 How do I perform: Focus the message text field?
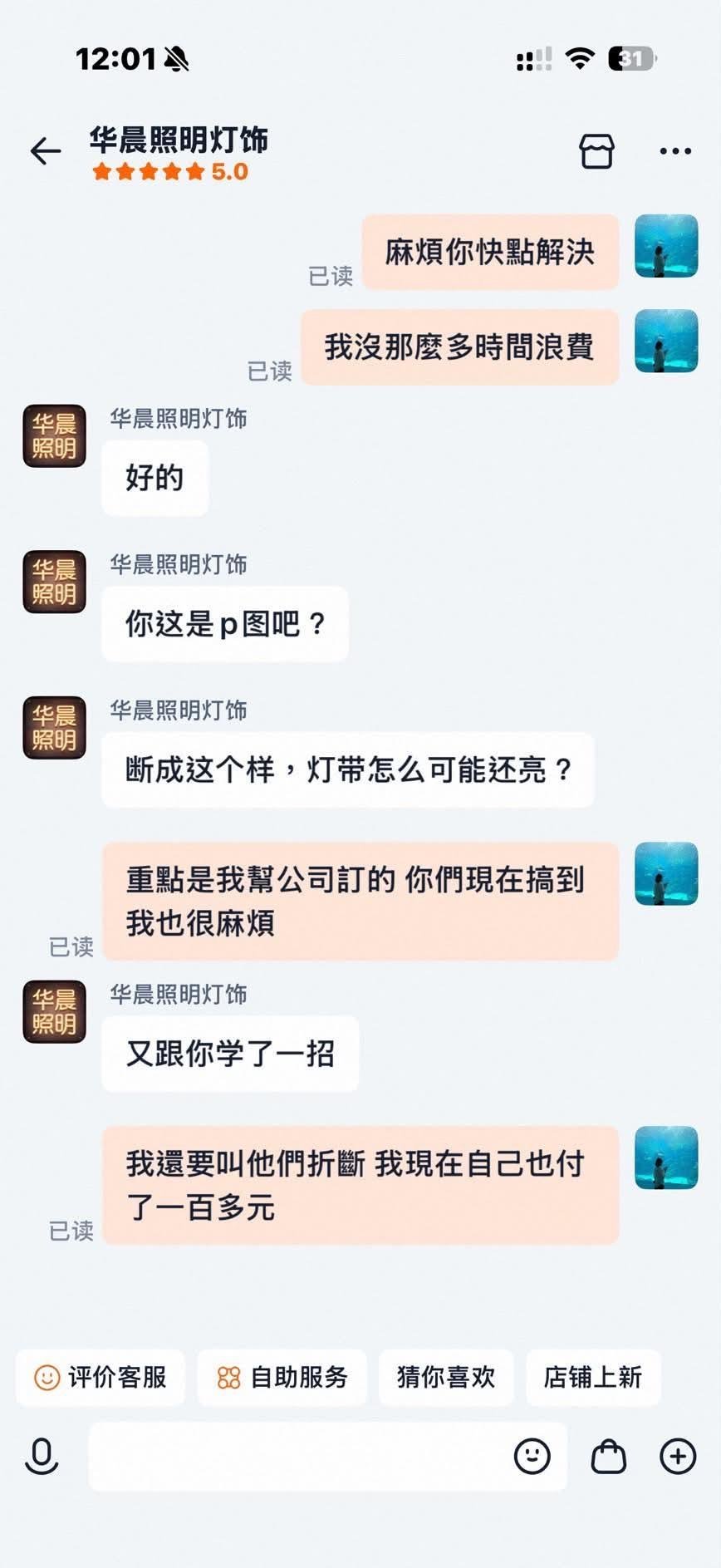(299, 1456)
